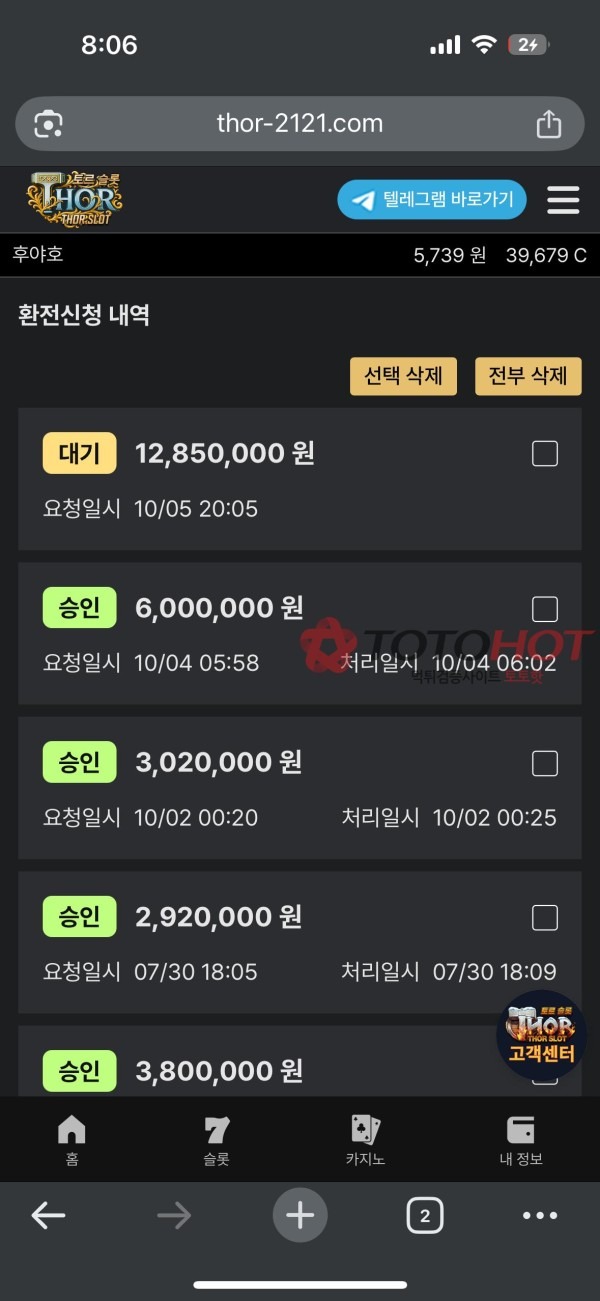
Task: Tap the browser address bar thor-2121.com
Action: (299, 124)
